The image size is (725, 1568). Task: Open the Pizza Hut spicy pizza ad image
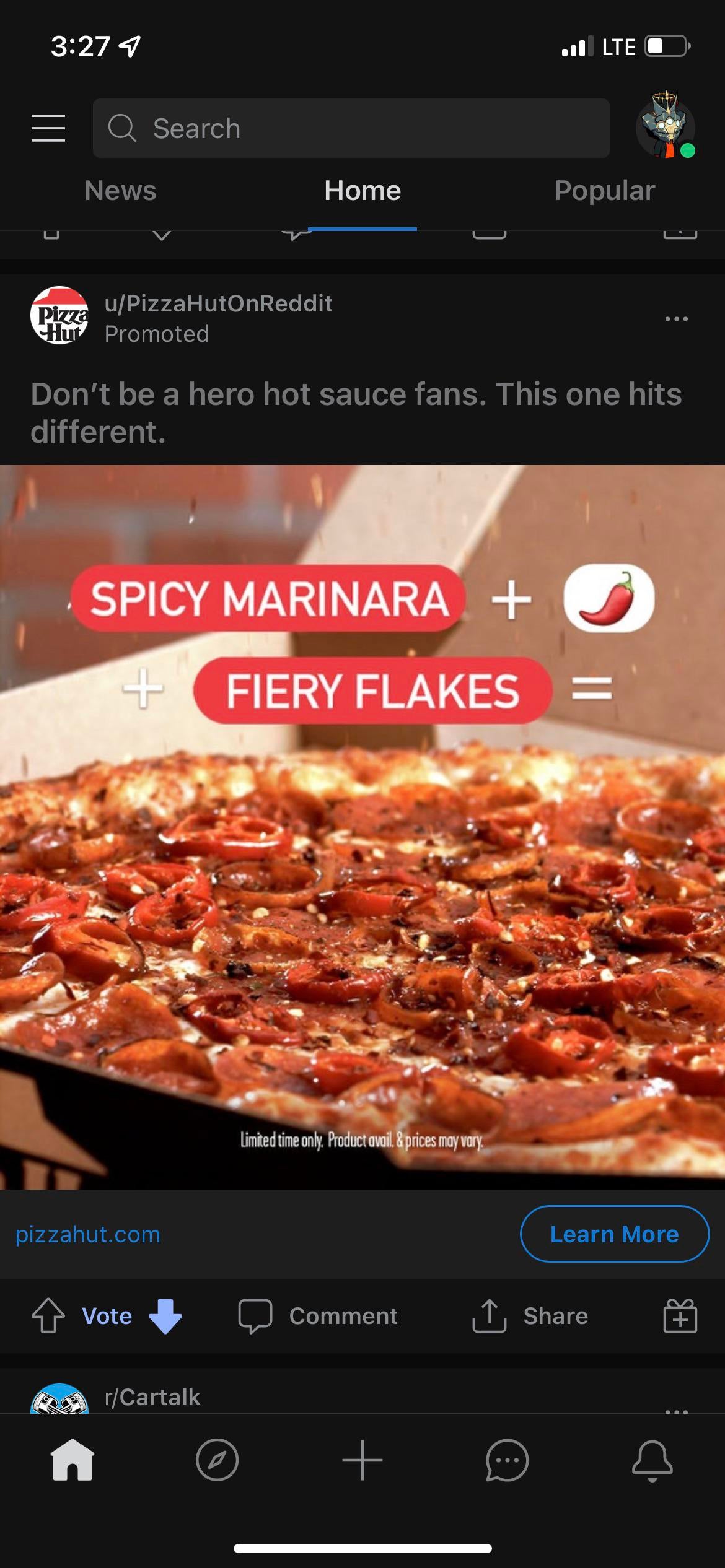tap(362, 827)
